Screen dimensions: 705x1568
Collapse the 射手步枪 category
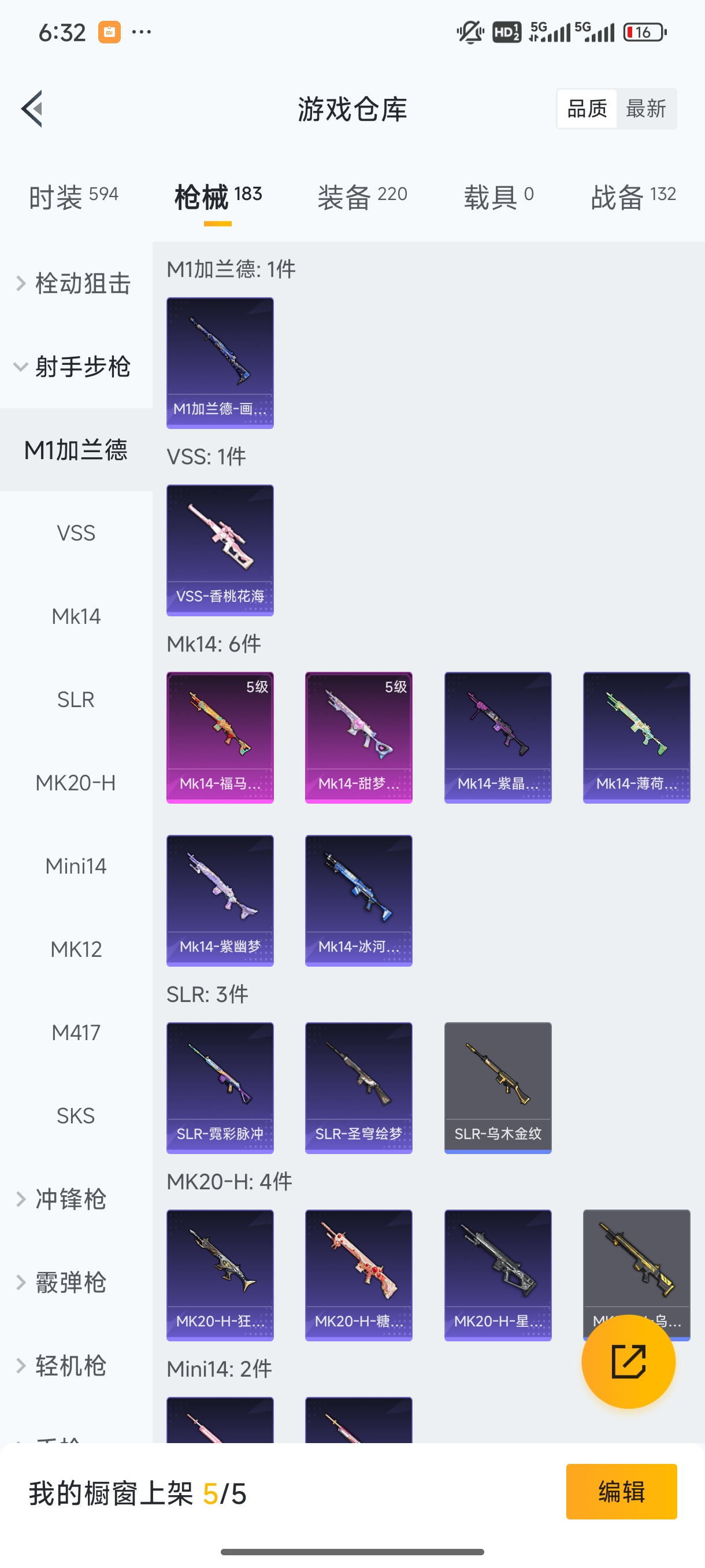coord(75,367)
